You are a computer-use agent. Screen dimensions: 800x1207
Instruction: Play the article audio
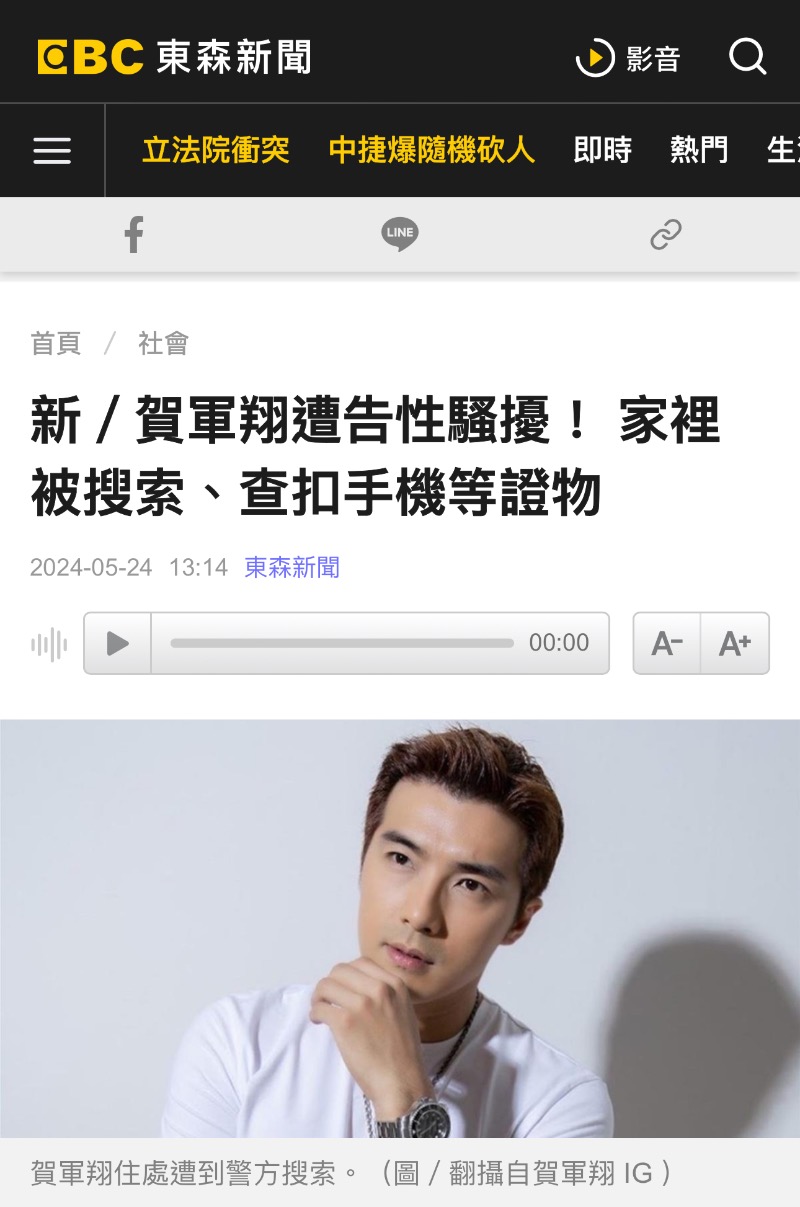118,643
